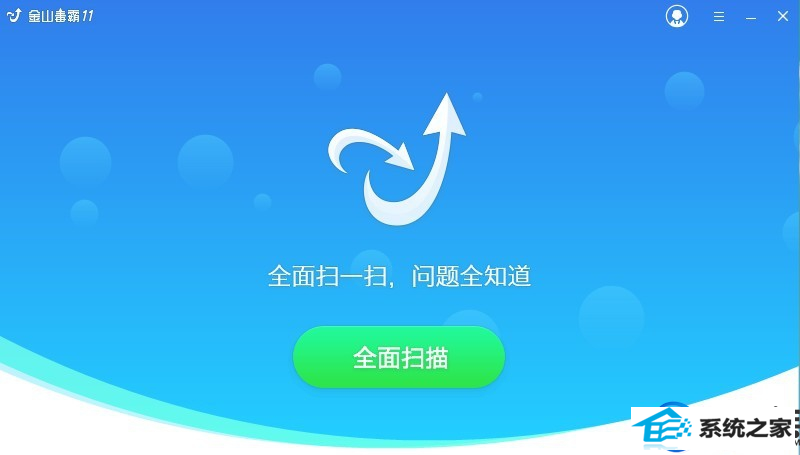
Task: Open the user account avatar
Action: pyautogui.click(x=678, y=16)
